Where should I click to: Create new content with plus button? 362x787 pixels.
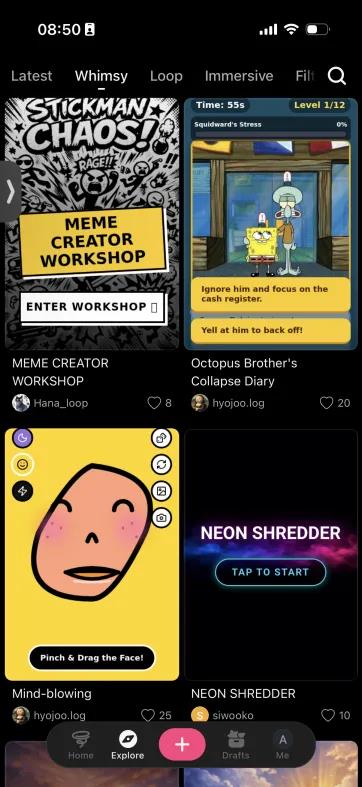[182, 744]
